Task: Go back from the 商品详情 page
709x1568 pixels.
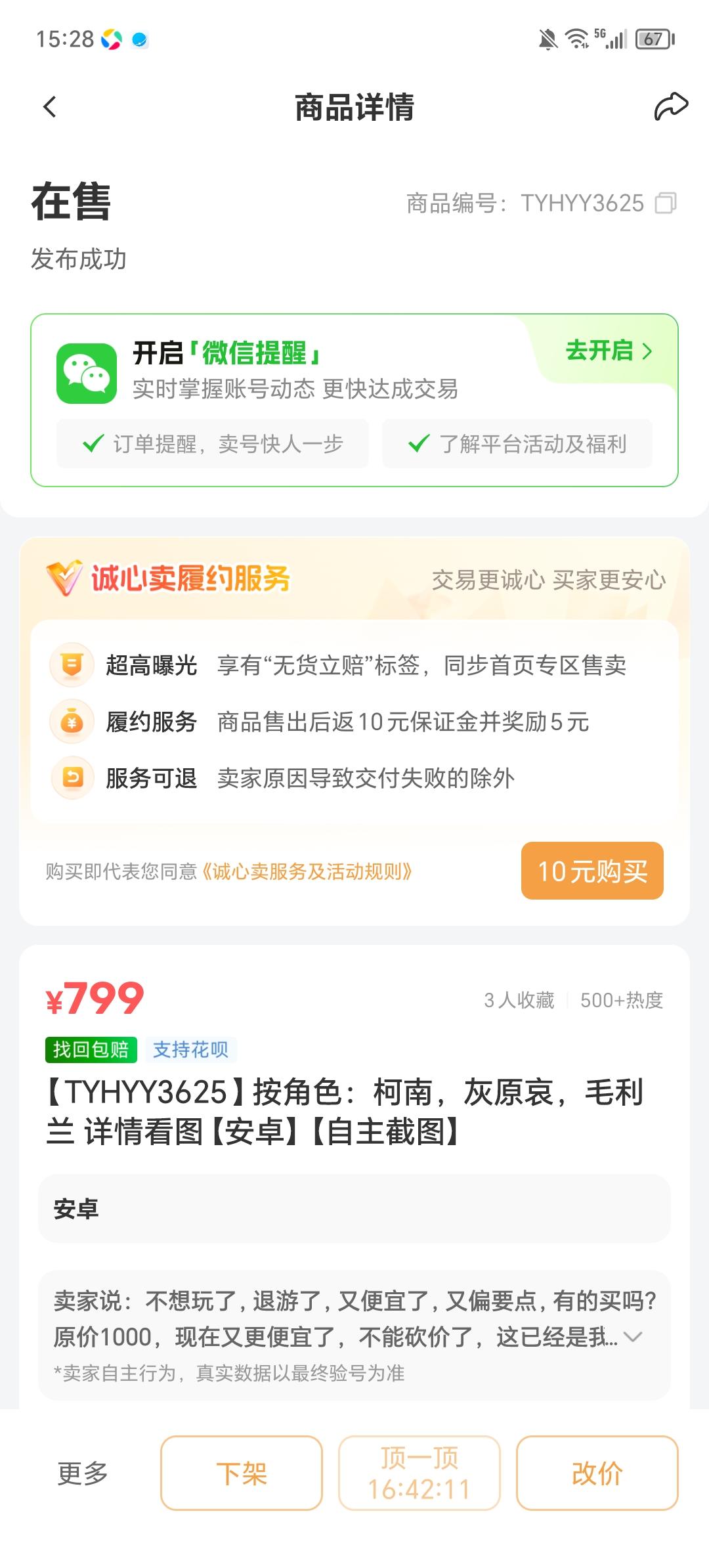Action: (x=50, y=107)
